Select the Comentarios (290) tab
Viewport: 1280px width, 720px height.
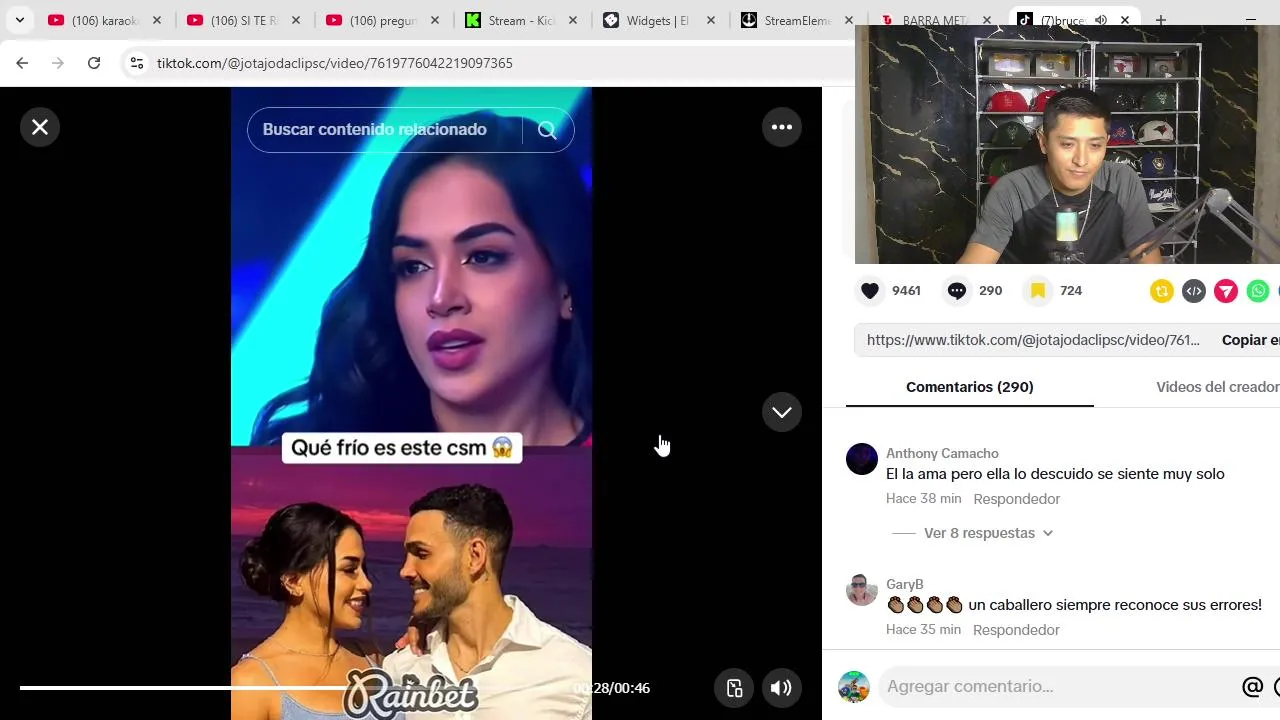[969, 387]
